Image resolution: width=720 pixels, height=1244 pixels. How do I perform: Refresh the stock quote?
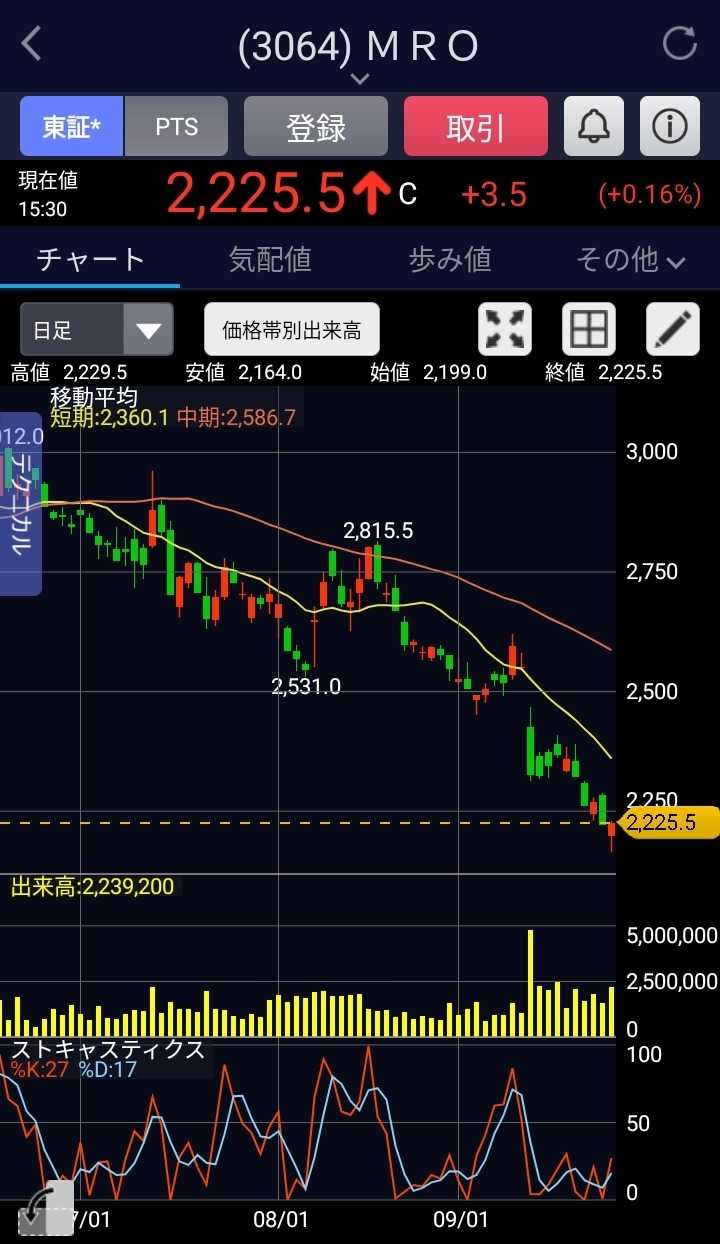coord(679,44)
